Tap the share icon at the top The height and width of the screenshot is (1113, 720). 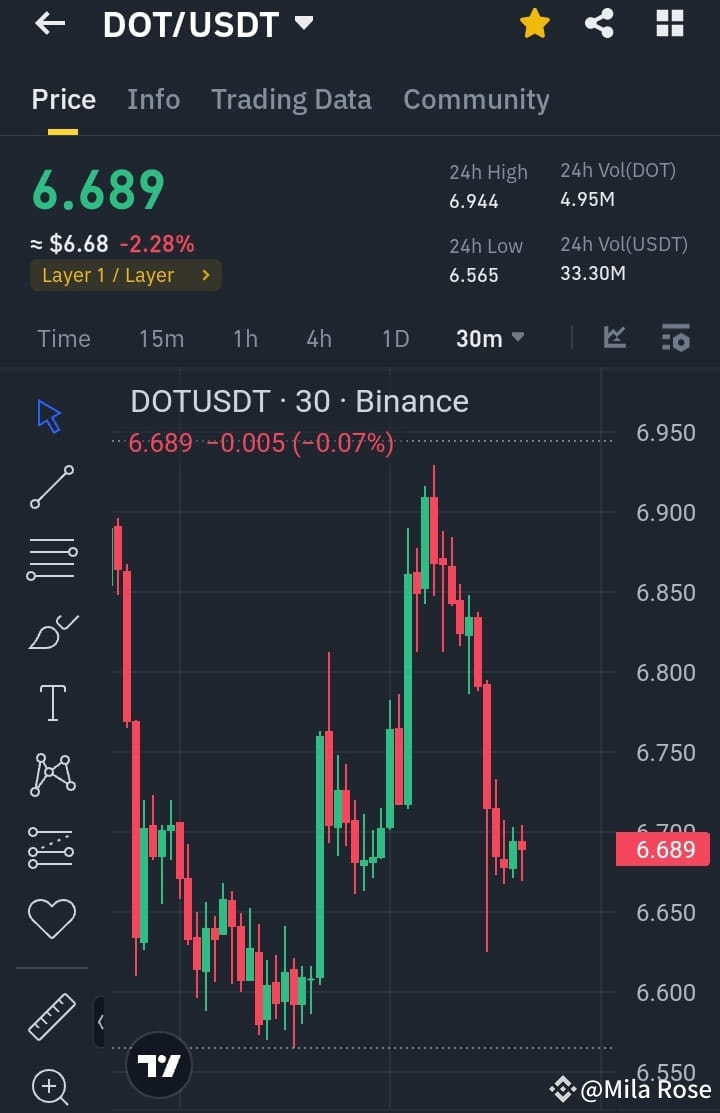pyautogui.click(x=599, y=23)
